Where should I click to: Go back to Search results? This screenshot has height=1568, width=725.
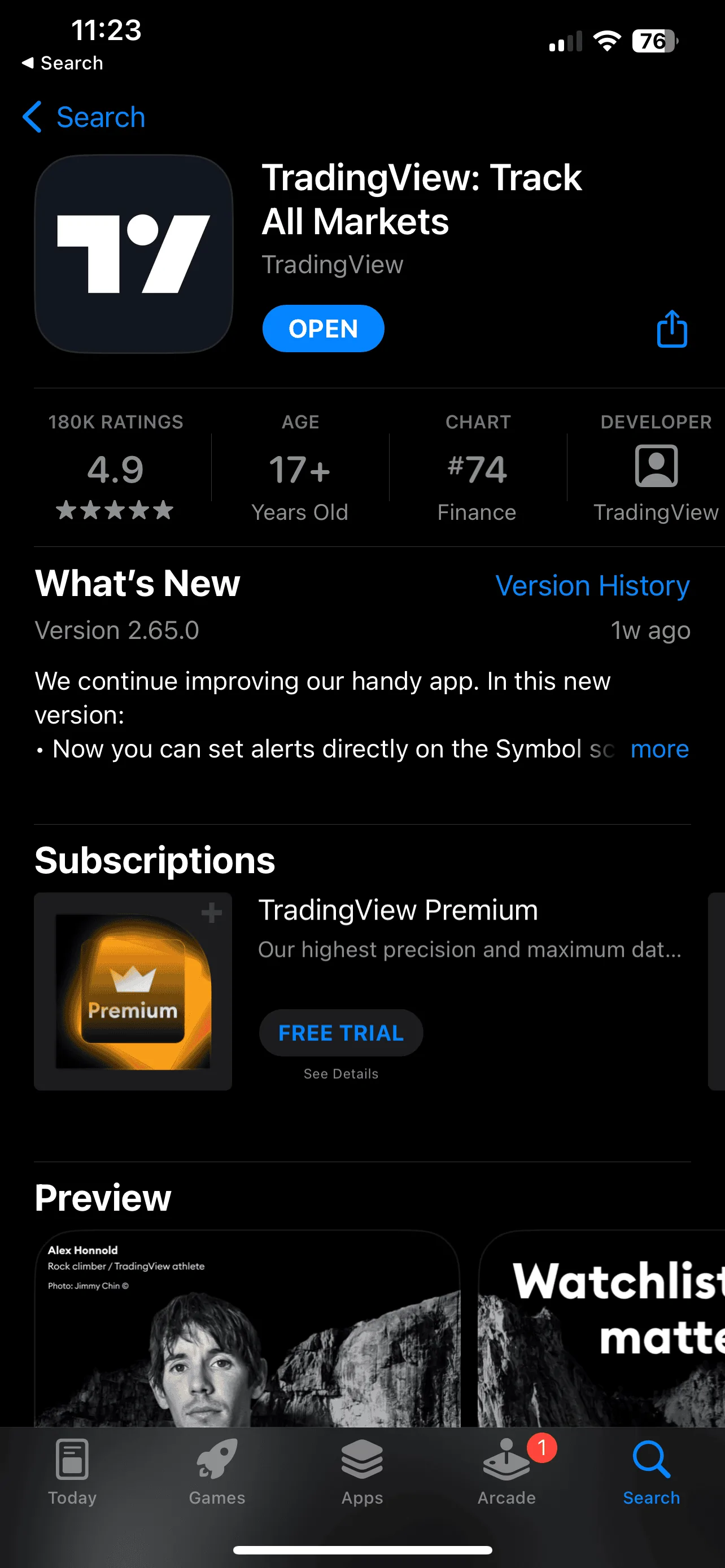84,117
